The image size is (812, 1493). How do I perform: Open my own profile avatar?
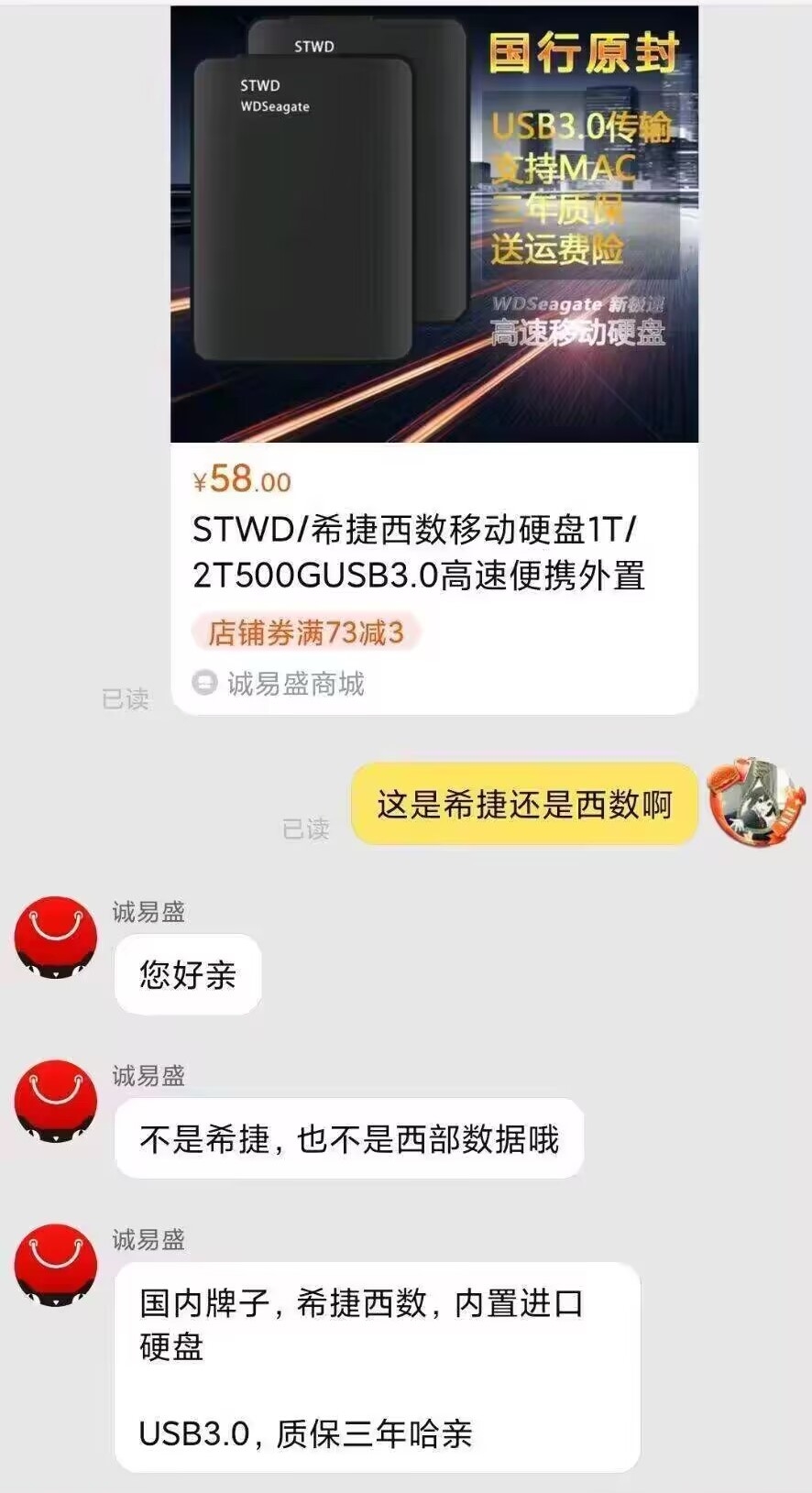pyautogui.click(x=757, y=803)
